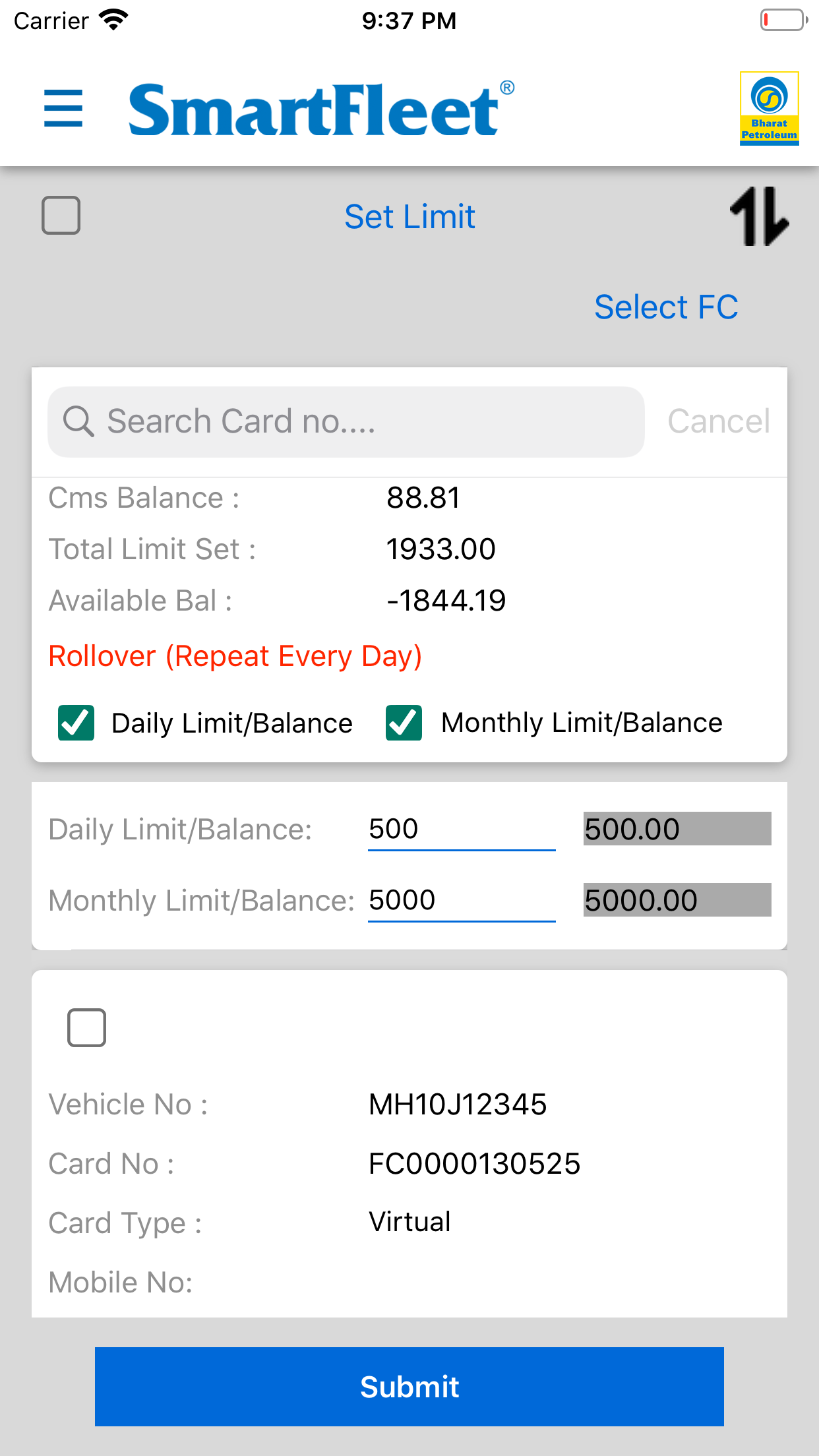This screenshot has width=819, height=1456.
Task: Check the select-all box near Set Limit
Action: (61, 215)
